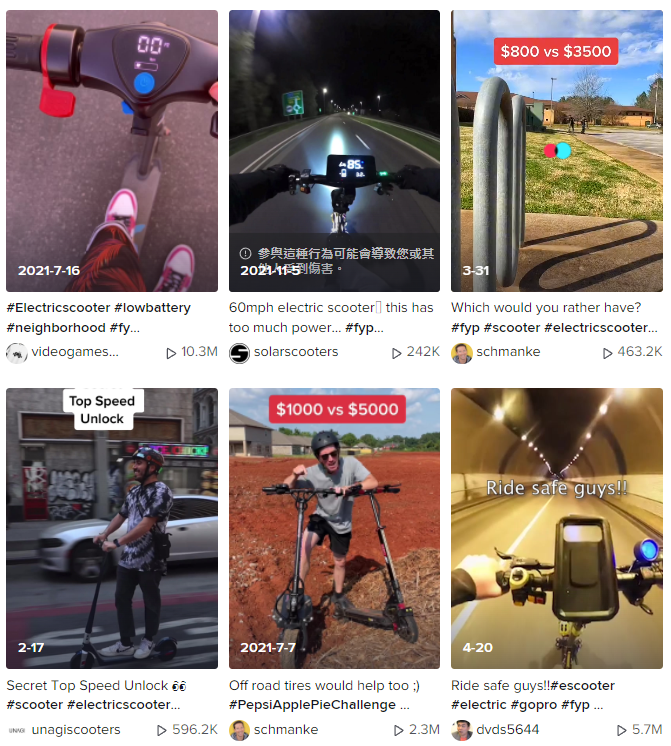Image resolution: width=671 pixels, height=746 pixels.
Task: Visit the videogames profile
Action: [74, 352]
